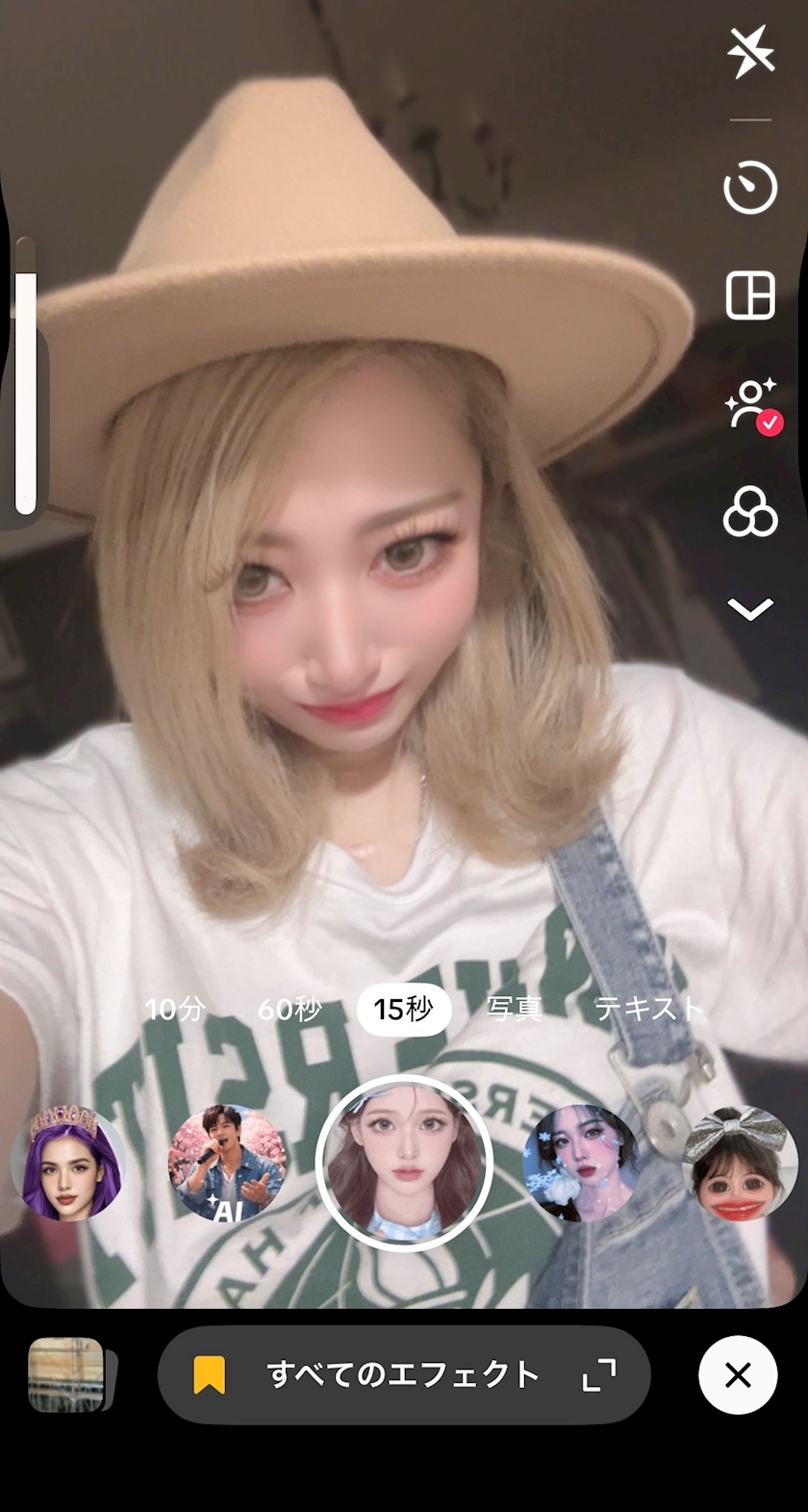Select the AI singer effect
Screen dimensions: 808x1512
pos(227,1163)
